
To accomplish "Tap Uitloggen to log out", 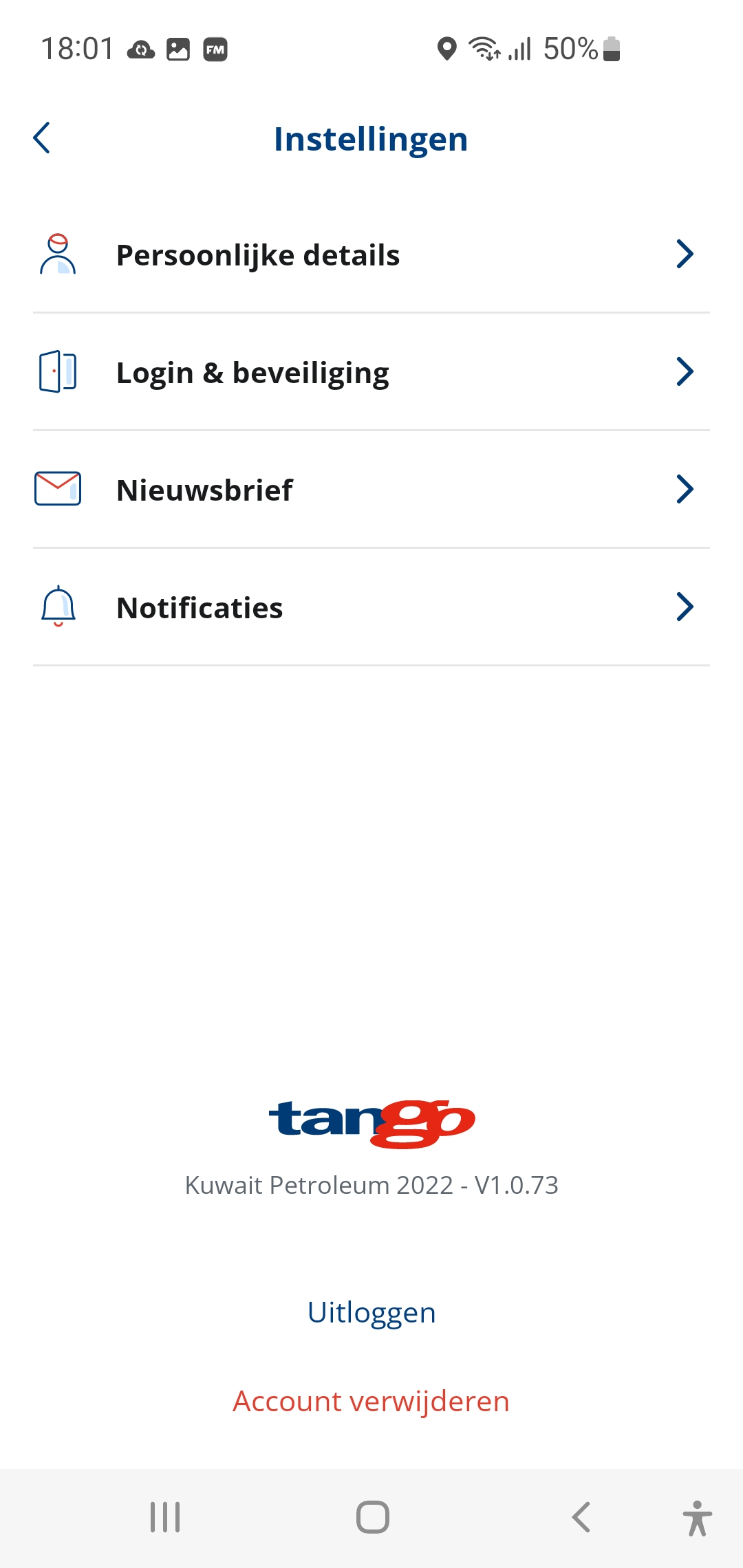I will coord(371,1311).
